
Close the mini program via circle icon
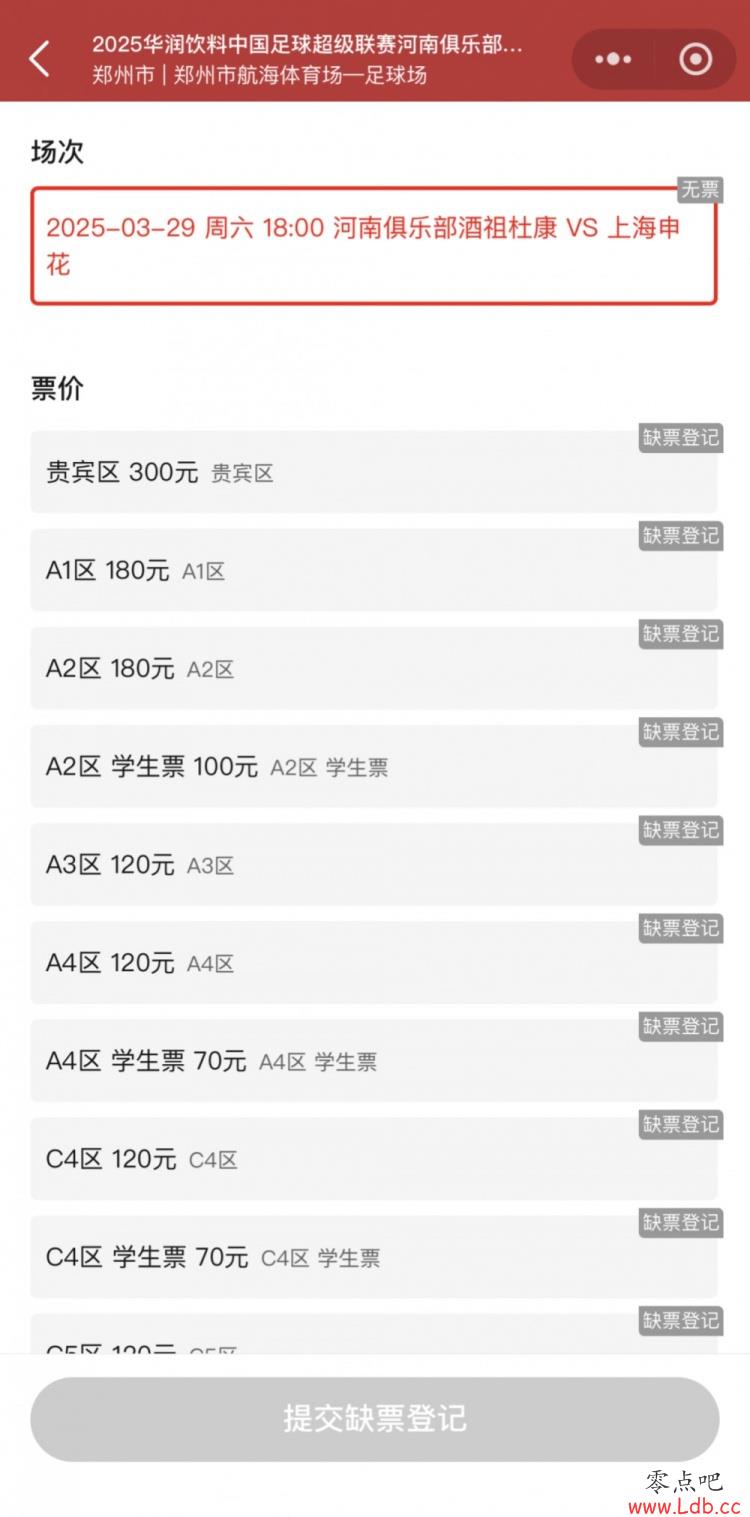pyautogui.click(x=696, y=59)
